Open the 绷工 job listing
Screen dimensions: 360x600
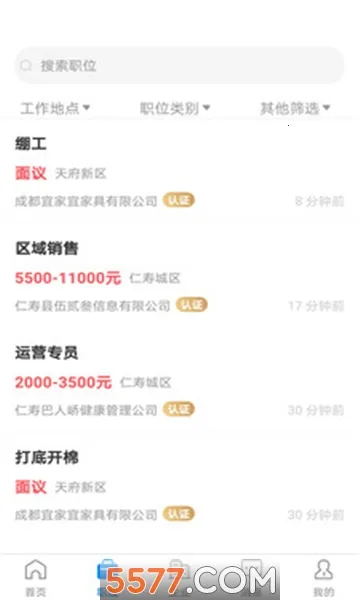point(179,172)
